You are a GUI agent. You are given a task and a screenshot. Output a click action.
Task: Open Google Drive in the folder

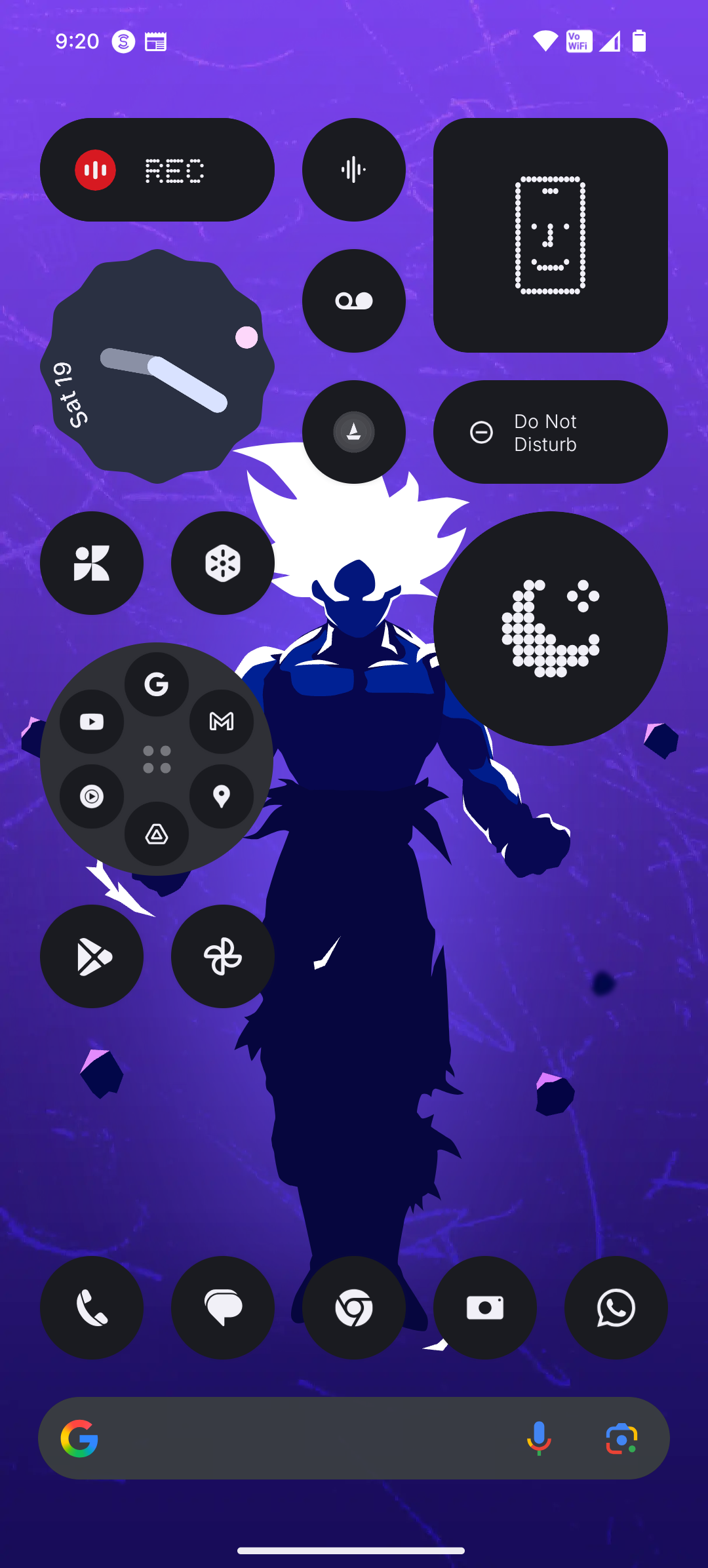point(157,834)
